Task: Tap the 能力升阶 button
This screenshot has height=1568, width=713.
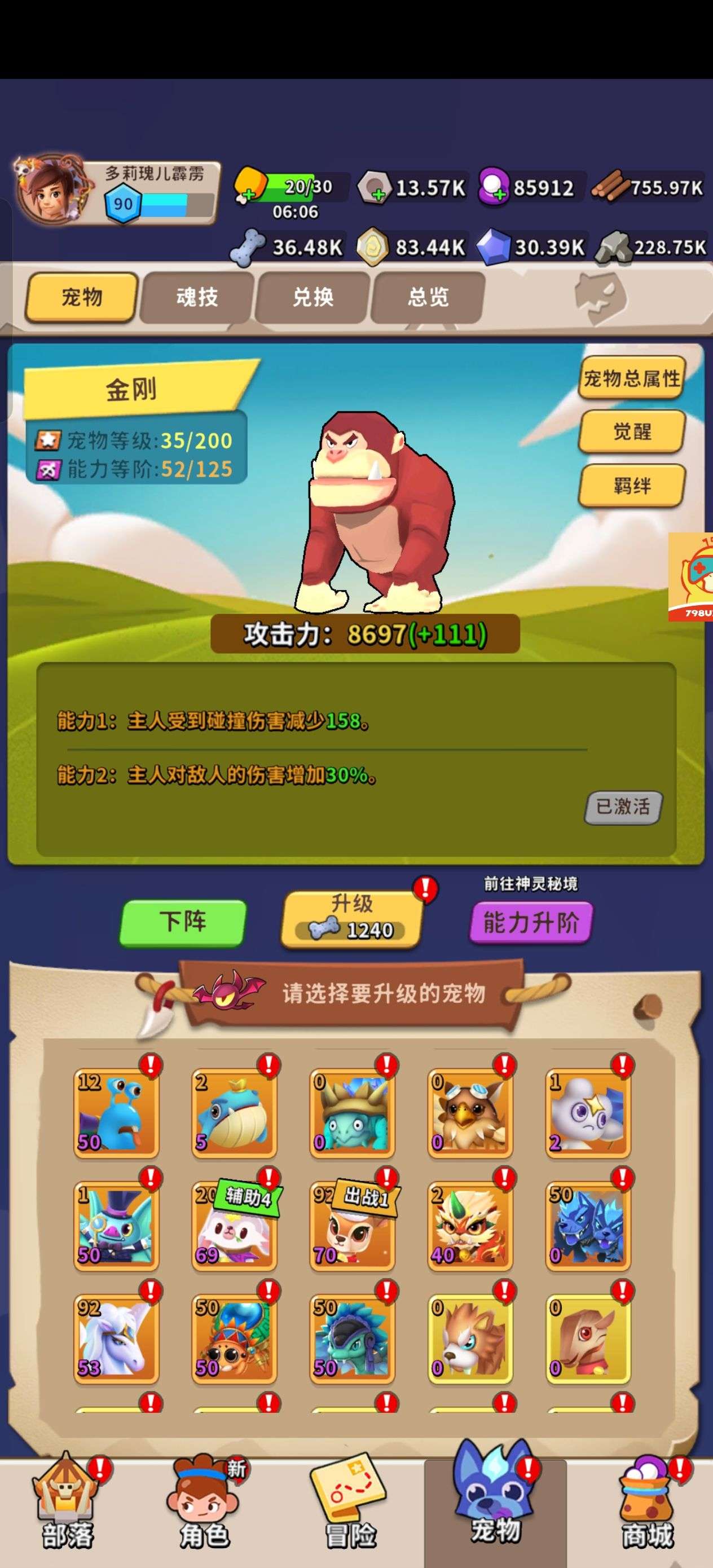Action: coord(530,923)
